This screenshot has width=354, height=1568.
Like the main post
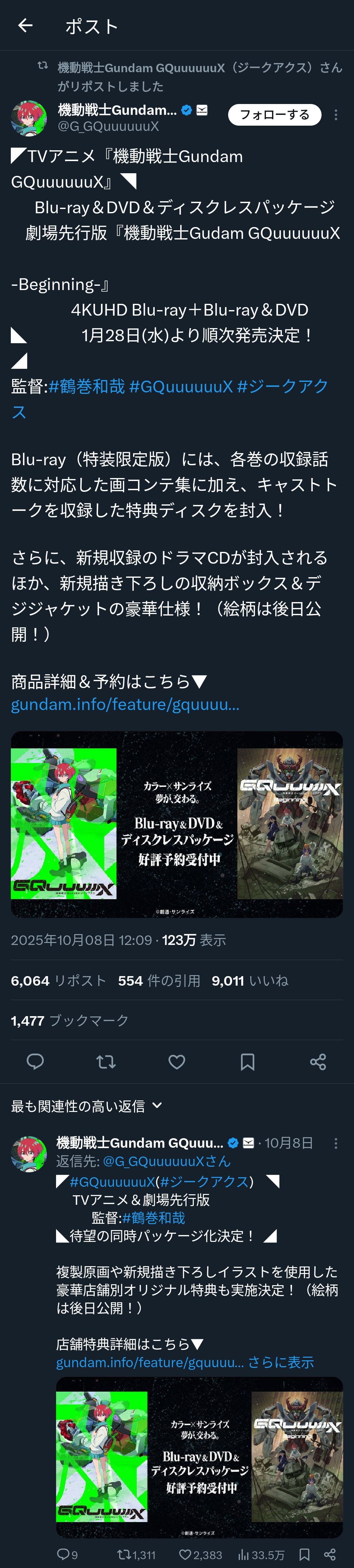pyautogui.click(x=177, y=1061)
